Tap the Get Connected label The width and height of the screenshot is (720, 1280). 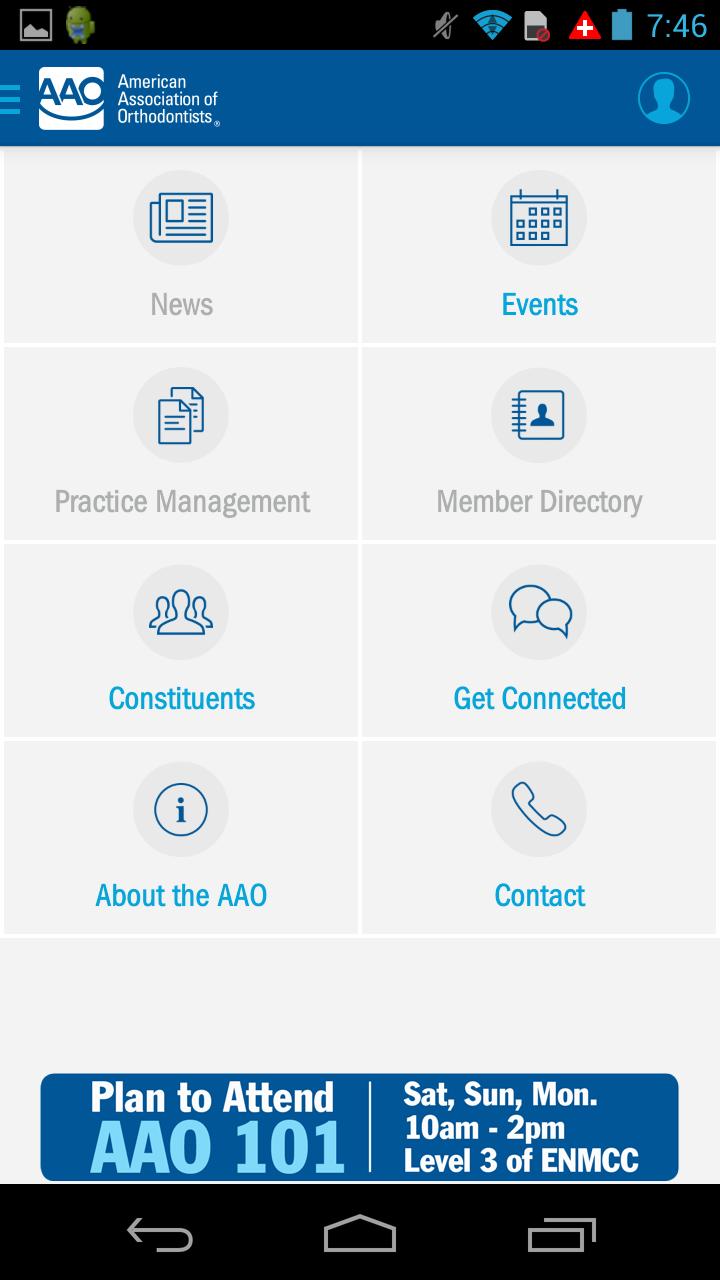click(x=539, y=698)
